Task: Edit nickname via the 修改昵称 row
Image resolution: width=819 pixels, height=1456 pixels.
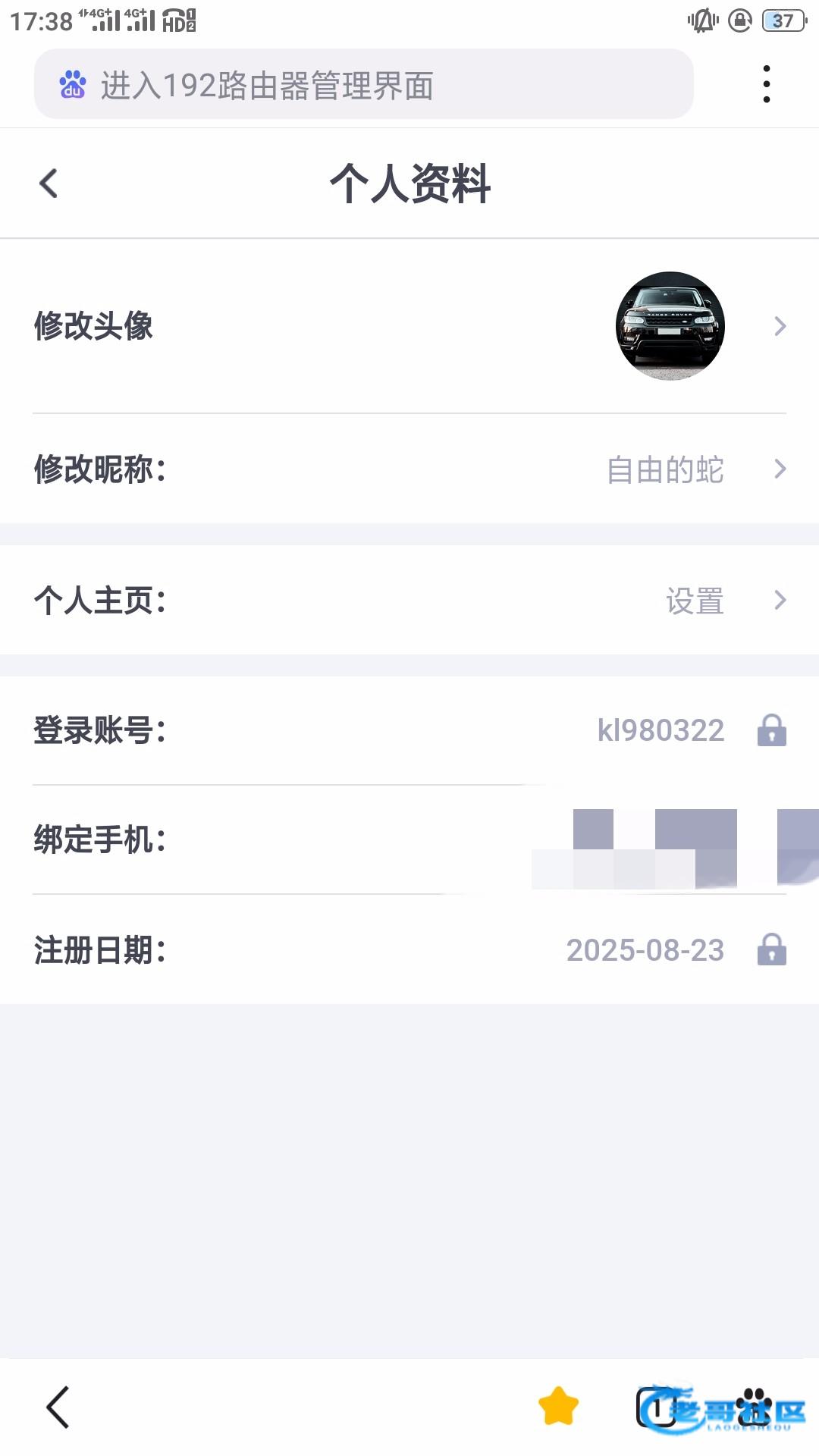Action: [x=409, y=469]
